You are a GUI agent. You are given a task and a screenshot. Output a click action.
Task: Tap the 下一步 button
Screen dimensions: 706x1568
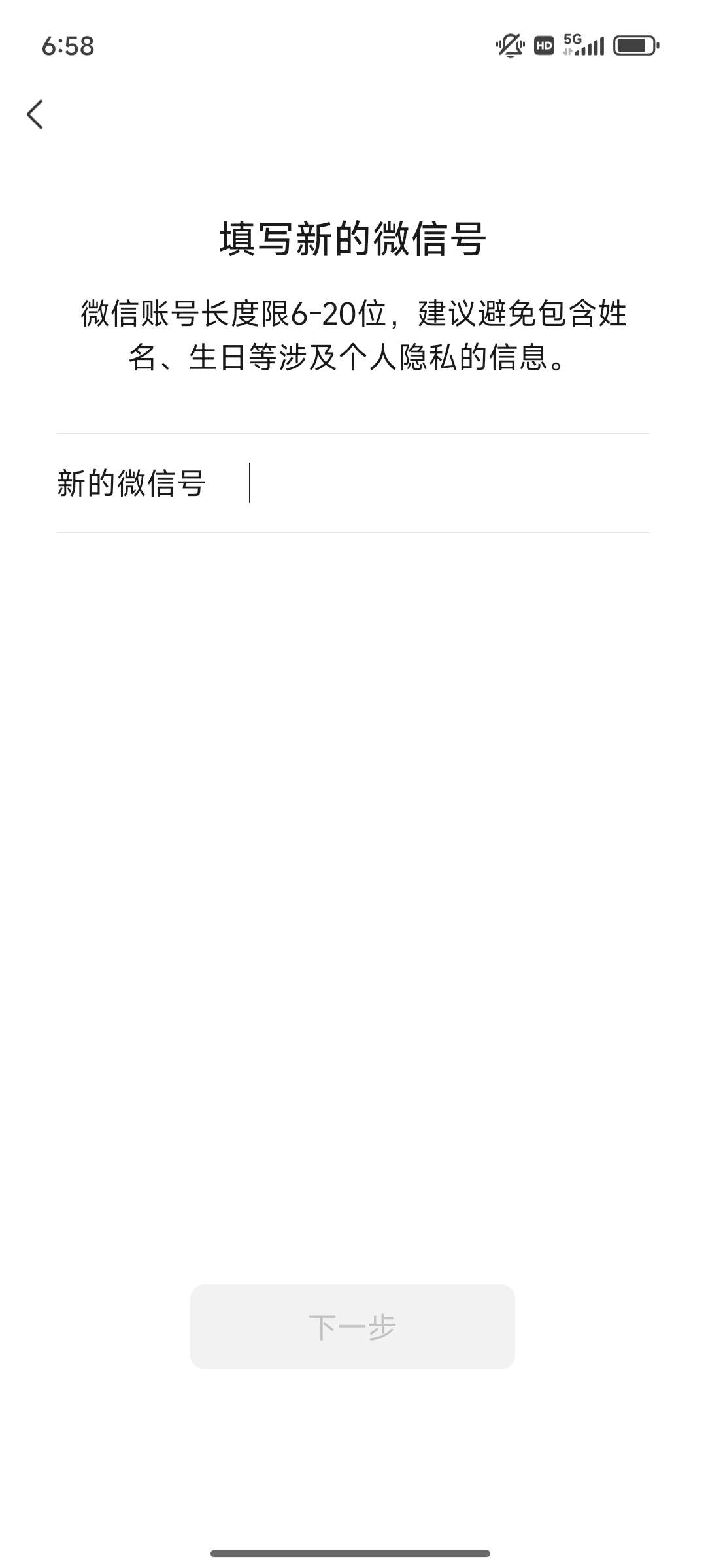352,1327
